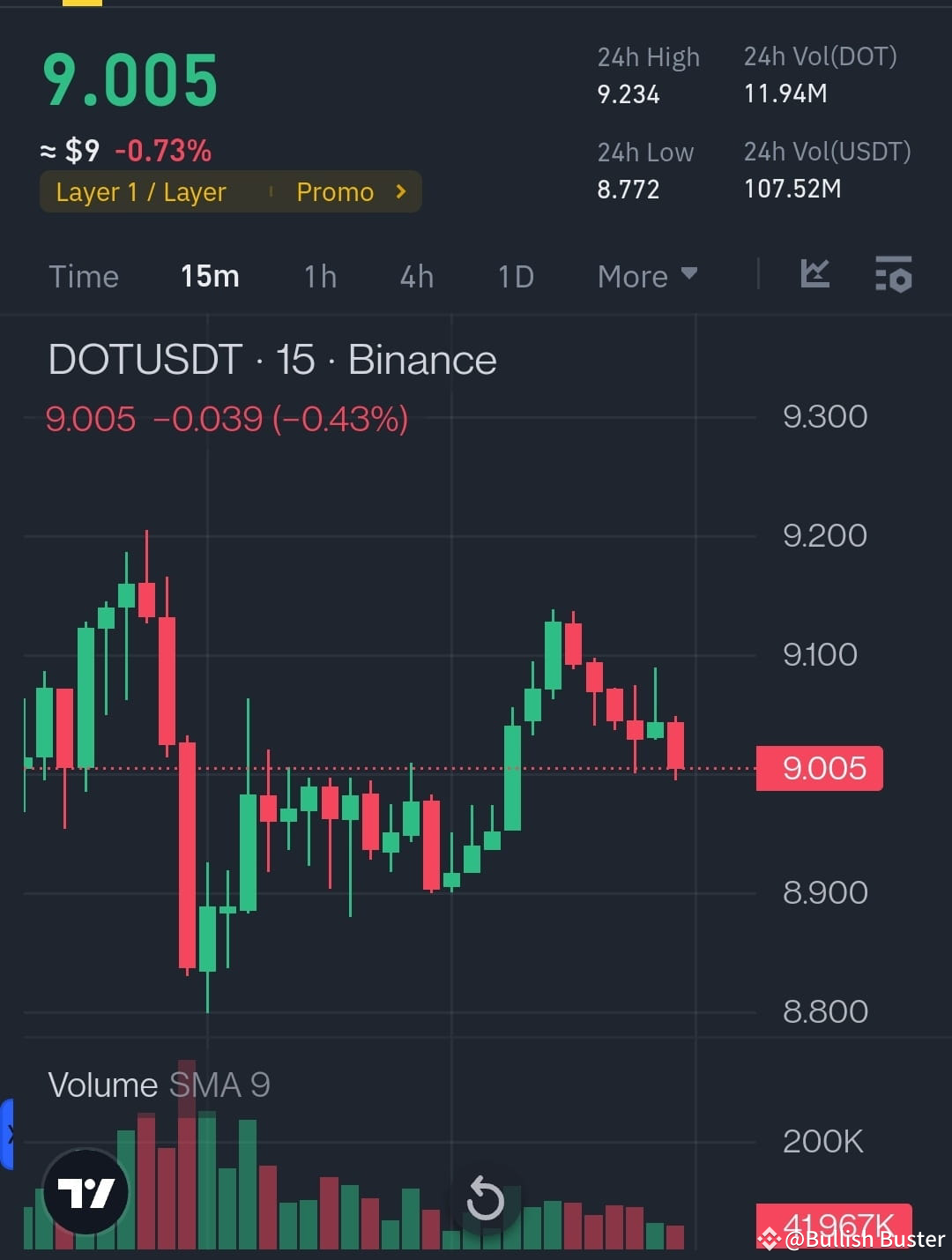Switch chart interval to 1h

(x=319, y=276)
